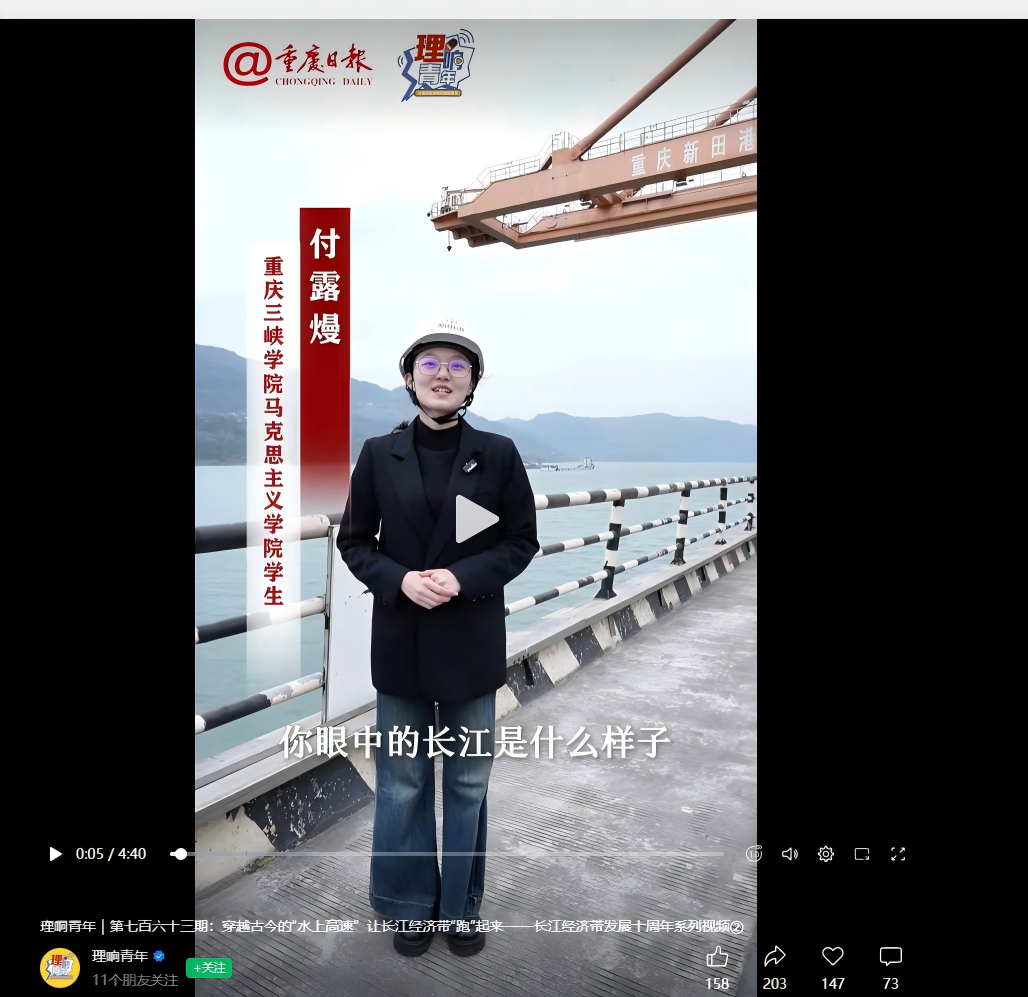Open the comments section
This screenshot has height=997, width=1028.
tap(890, 957)
